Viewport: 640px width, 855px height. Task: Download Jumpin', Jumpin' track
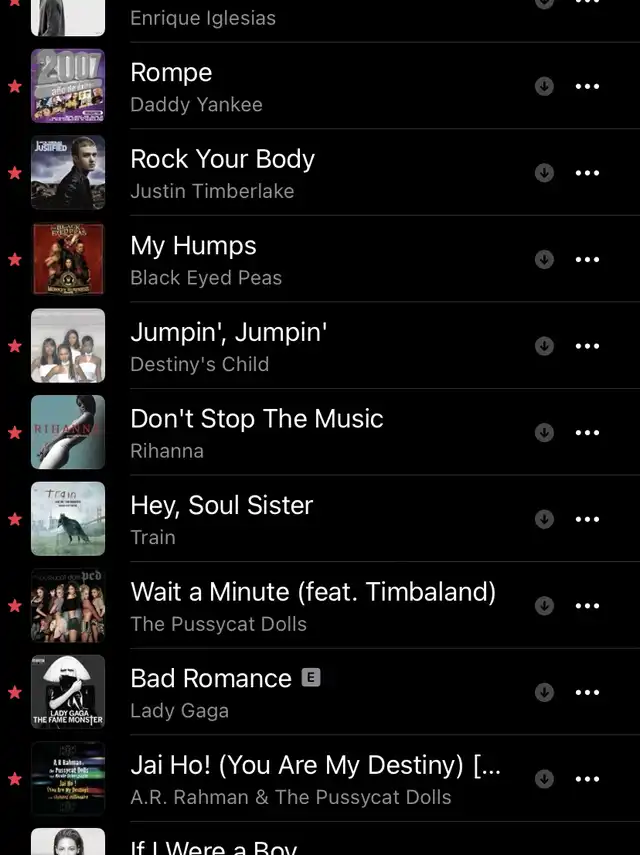click(544, 346)
